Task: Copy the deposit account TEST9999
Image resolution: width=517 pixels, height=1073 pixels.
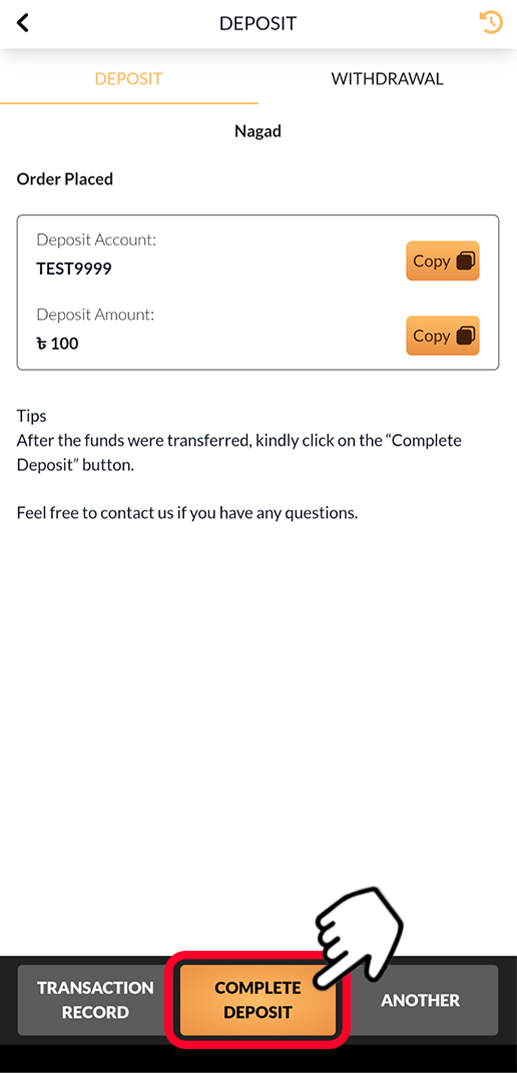Action: [442, 261]
